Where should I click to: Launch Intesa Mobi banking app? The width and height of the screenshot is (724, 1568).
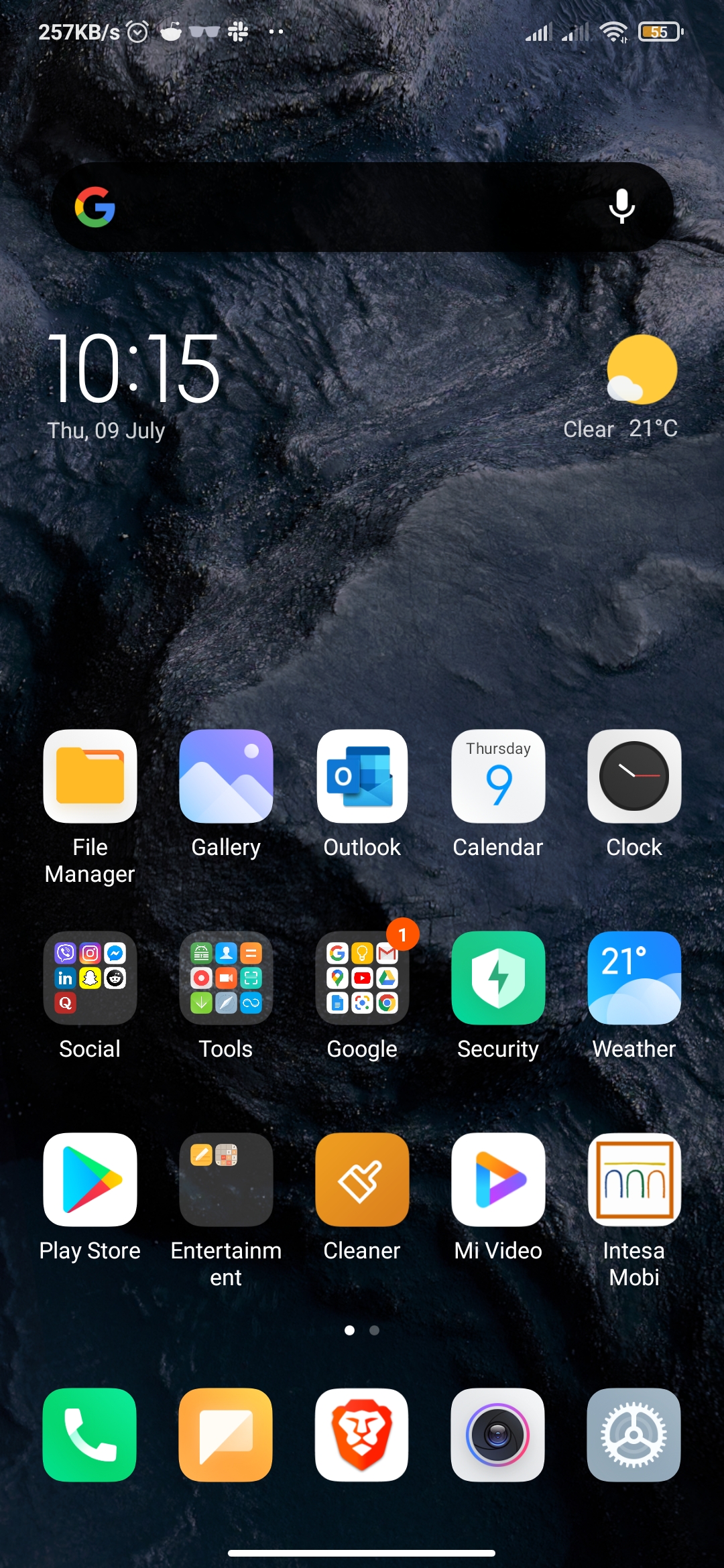tap(634, 1180)
